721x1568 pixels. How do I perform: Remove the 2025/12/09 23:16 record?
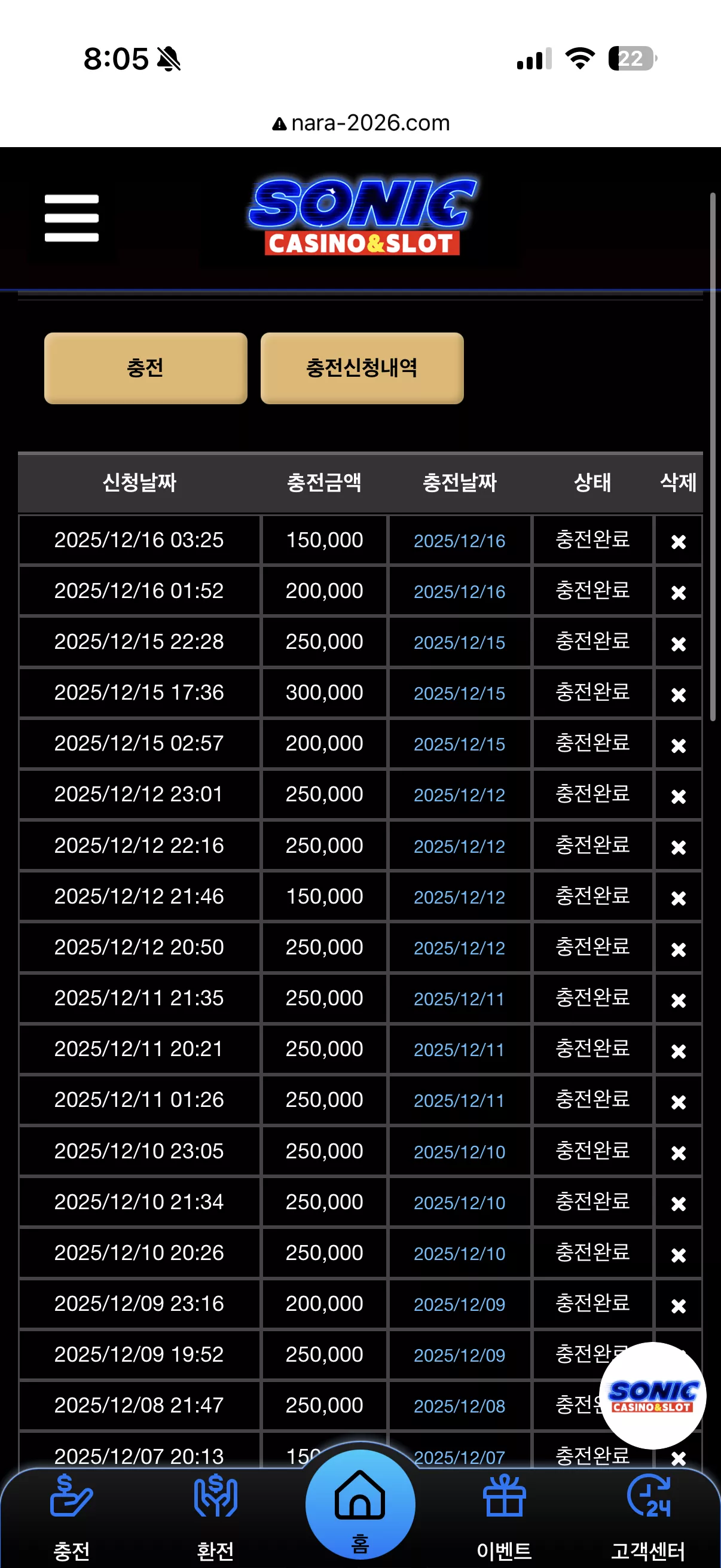pos(679,1305)
